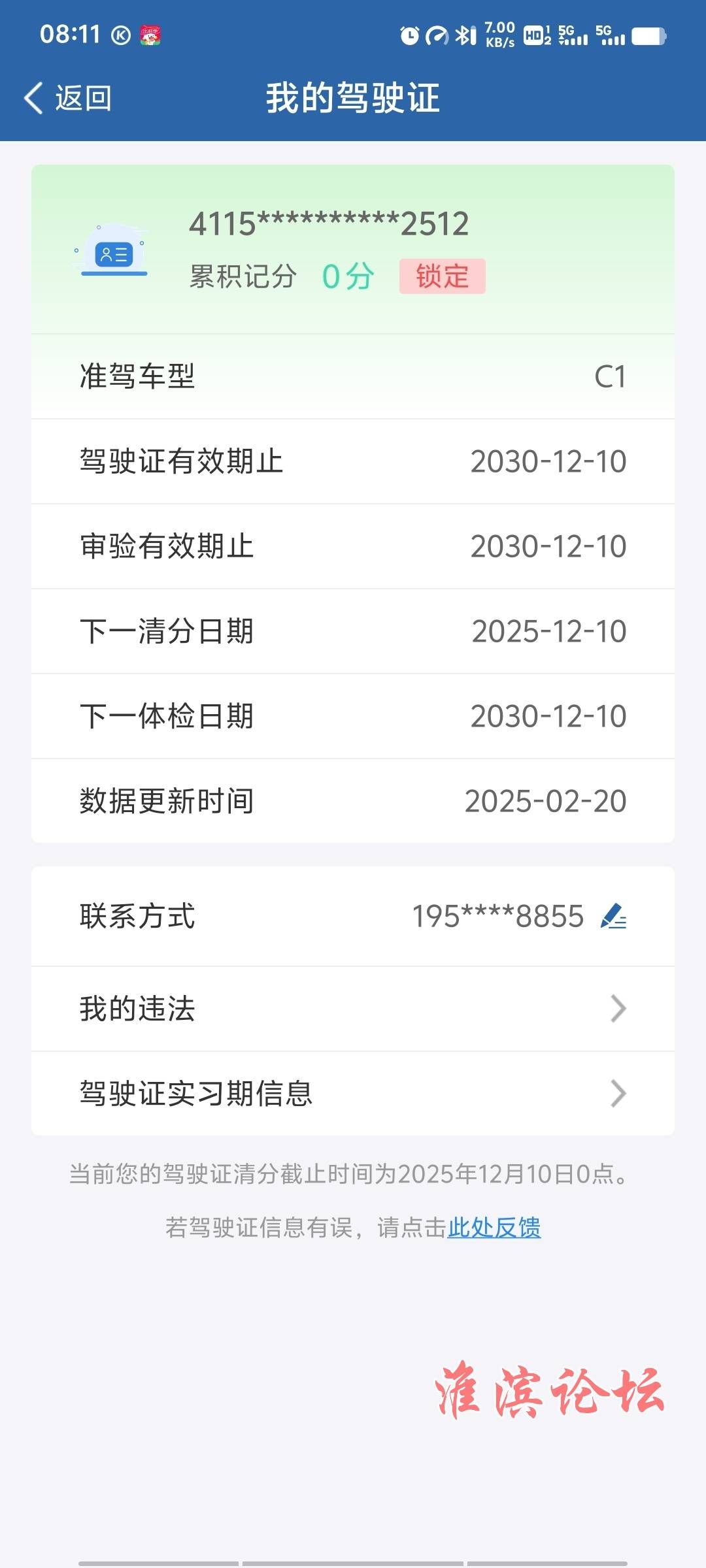Tap the 此处反馈 link
The height and width of the screenshot is (1568, 706).
[x=494, y=1227]
